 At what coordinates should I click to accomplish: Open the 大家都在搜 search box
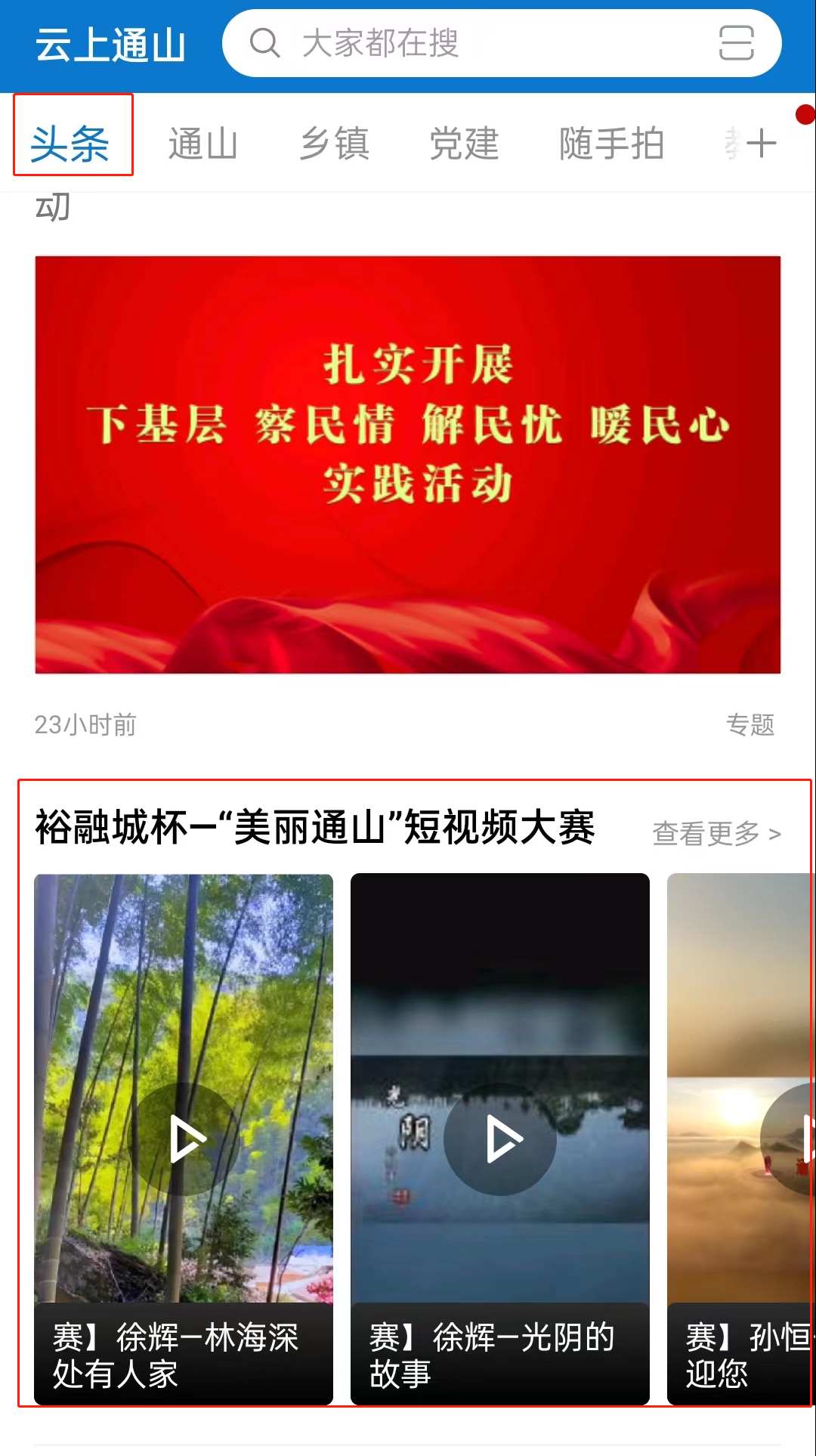[453, 43]
